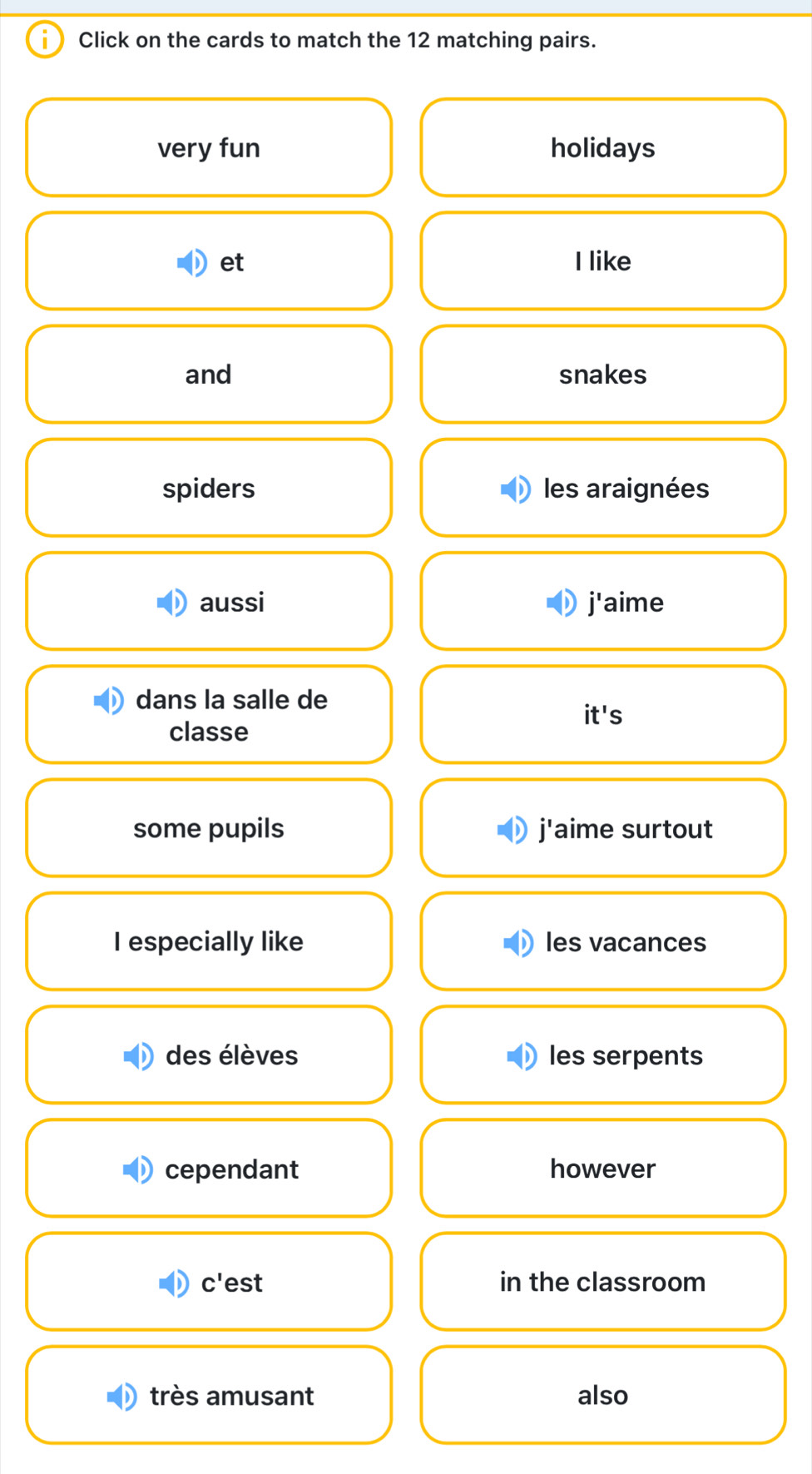
Task: Select the 'très amusant' card
Action: point(209,1395)
